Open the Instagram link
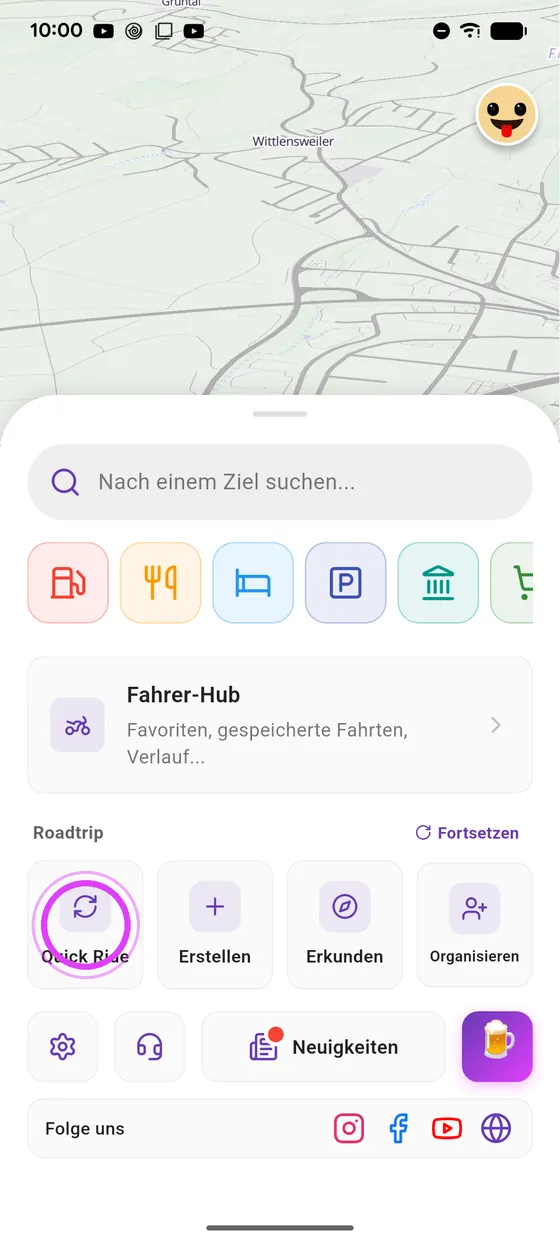This screenshot has height=1244, width=560. click(x=348, y=1129)
